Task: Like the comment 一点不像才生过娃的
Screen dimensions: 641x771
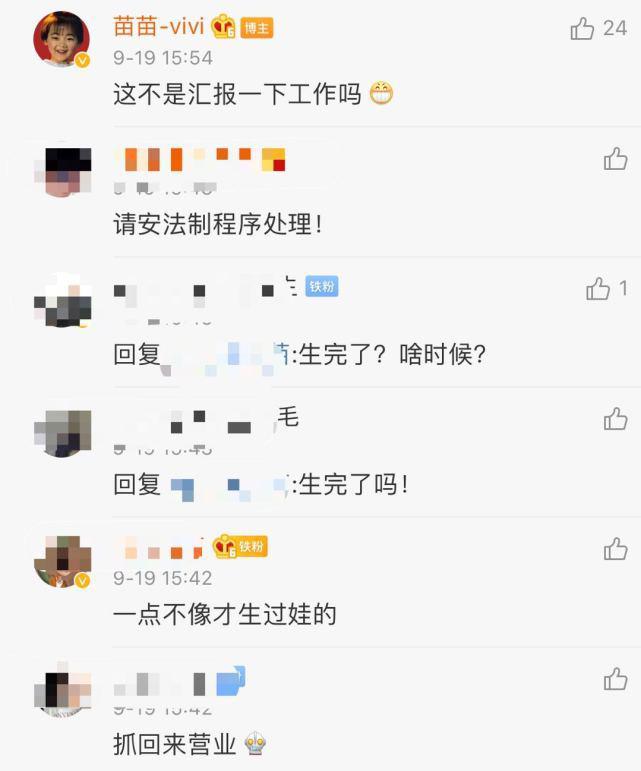Action: click(x=615, y=548)
